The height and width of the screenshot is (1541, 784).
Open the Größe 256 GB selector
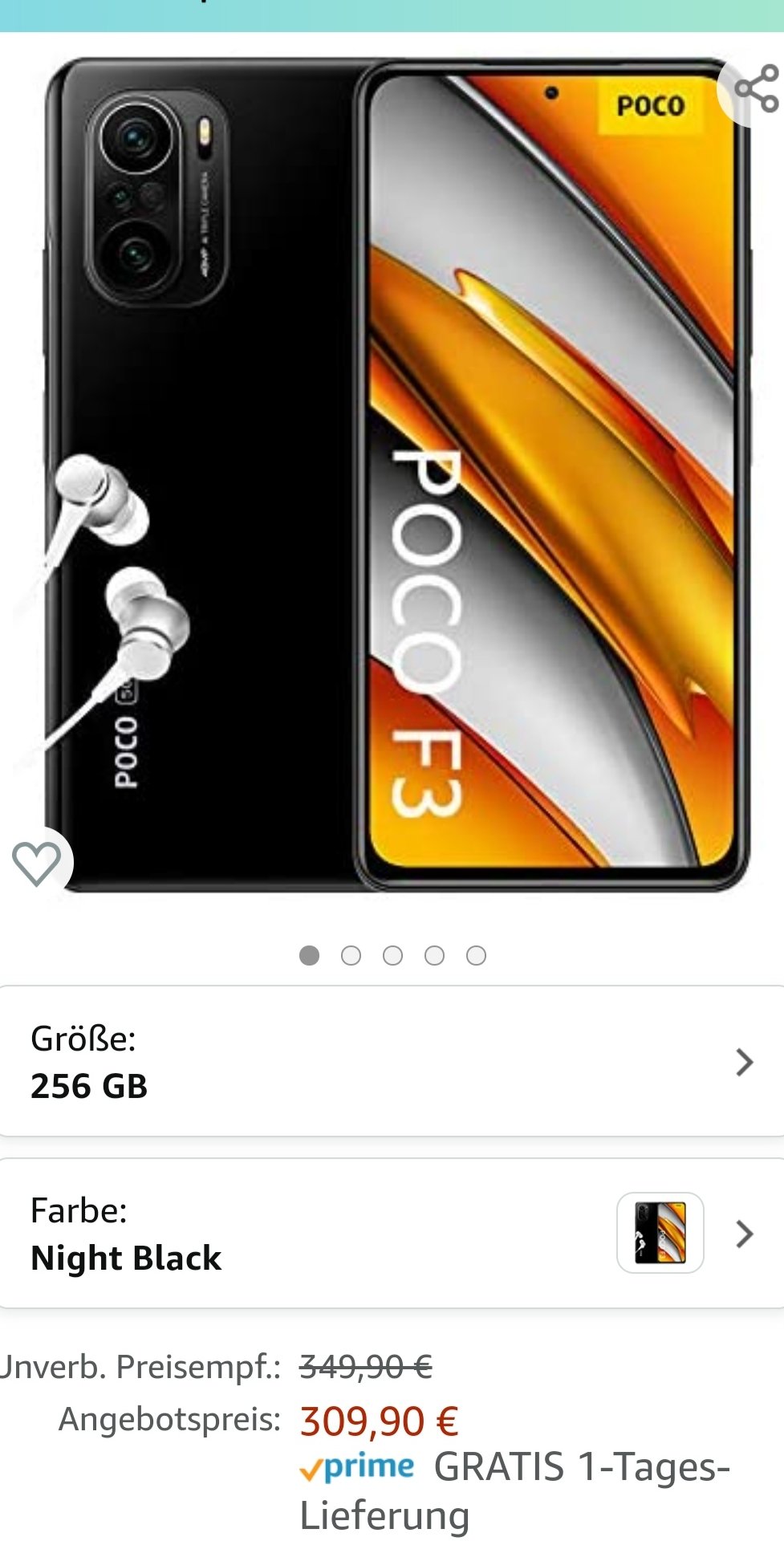tap(392, 1061)
